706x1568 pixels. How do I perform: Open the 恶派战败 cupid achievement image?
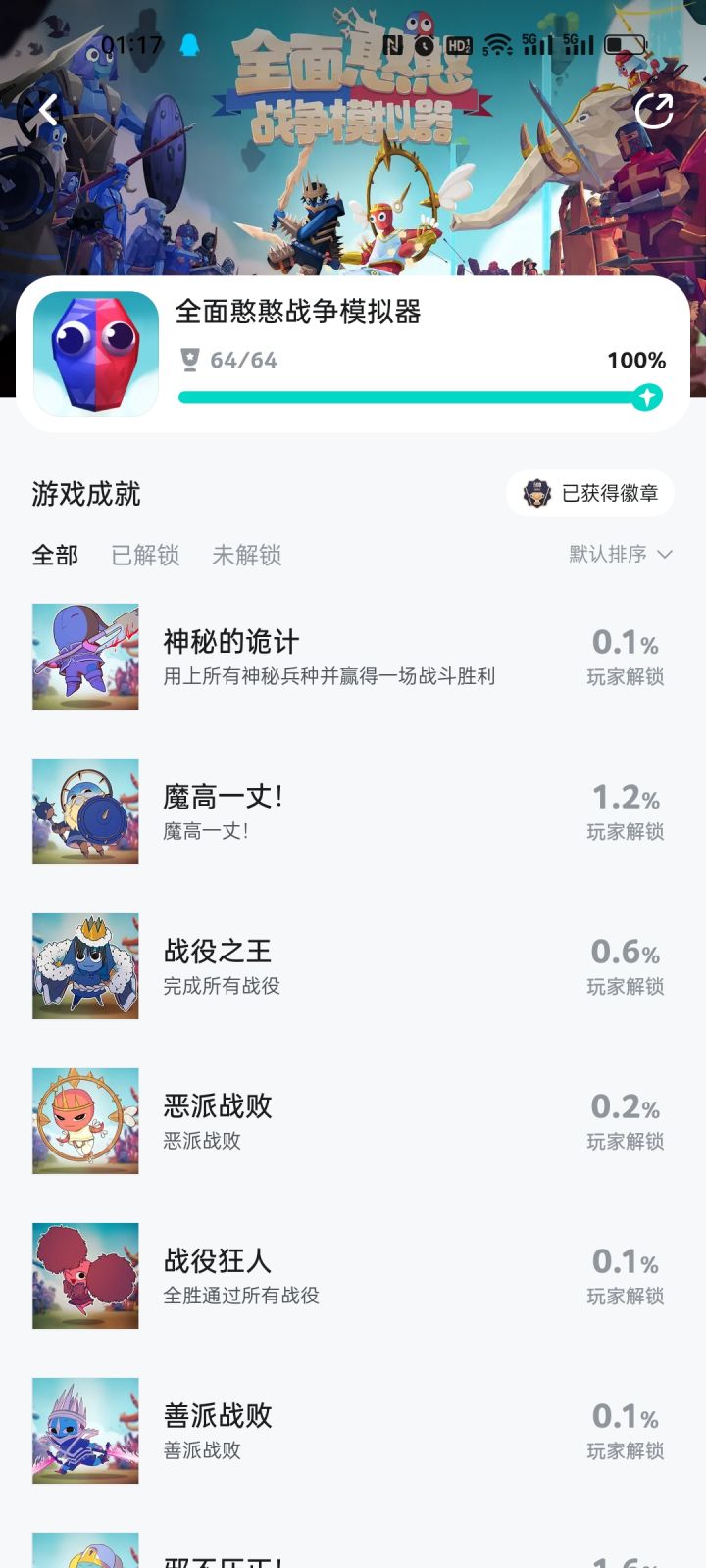click(x=84, y=1121)
